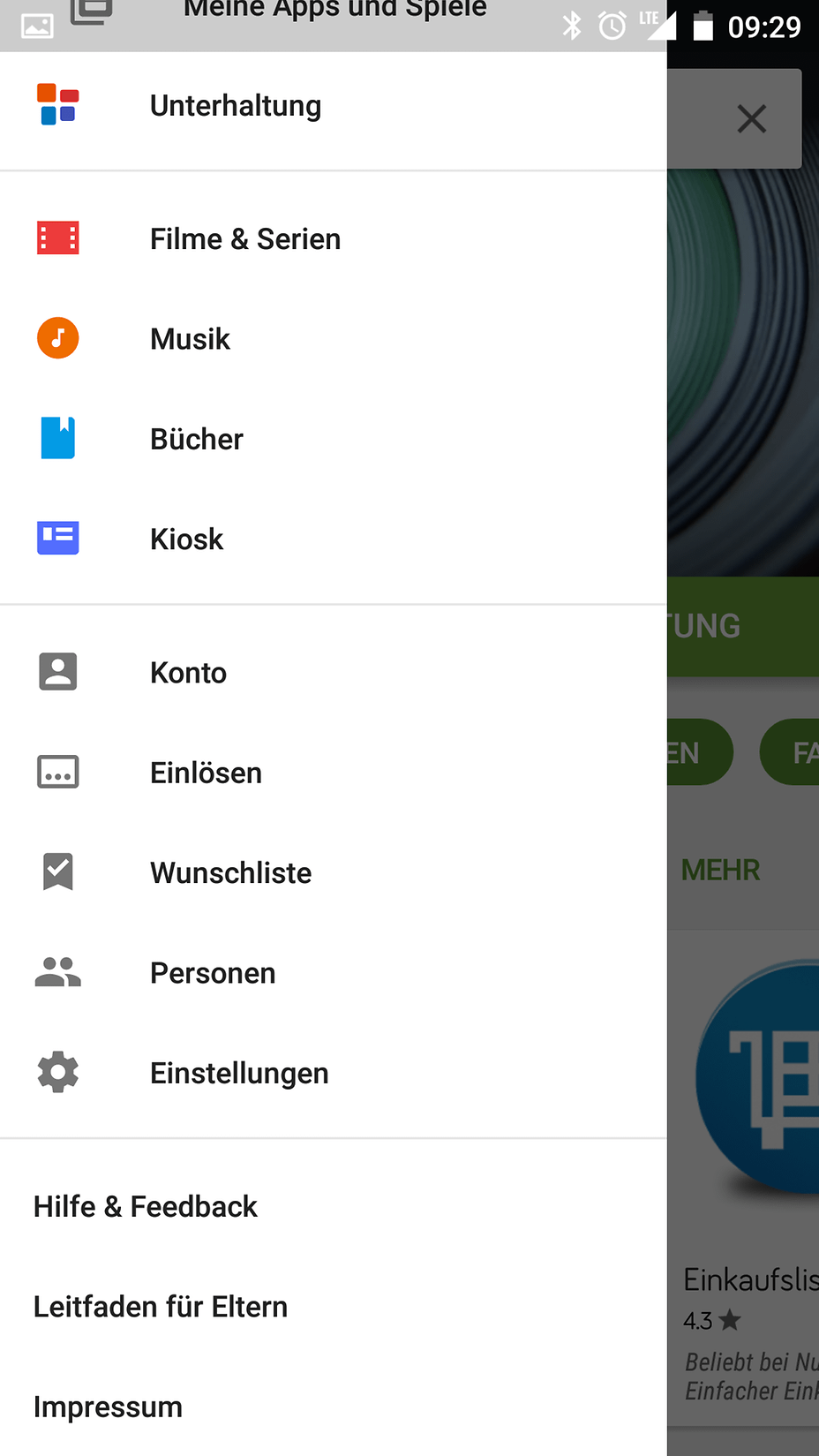819x1456 pixels.
Task: Tap Einlösen to redeem a code
Action: tap(206, 773)
